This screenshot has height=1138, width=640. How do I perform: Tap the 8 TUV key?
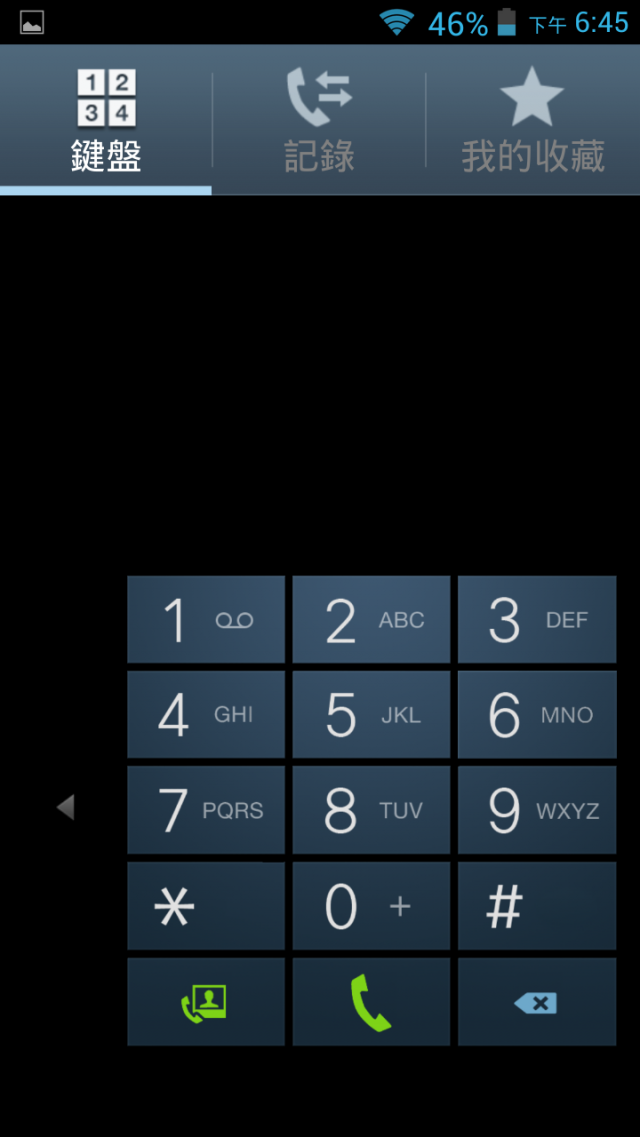pos(372,810)
